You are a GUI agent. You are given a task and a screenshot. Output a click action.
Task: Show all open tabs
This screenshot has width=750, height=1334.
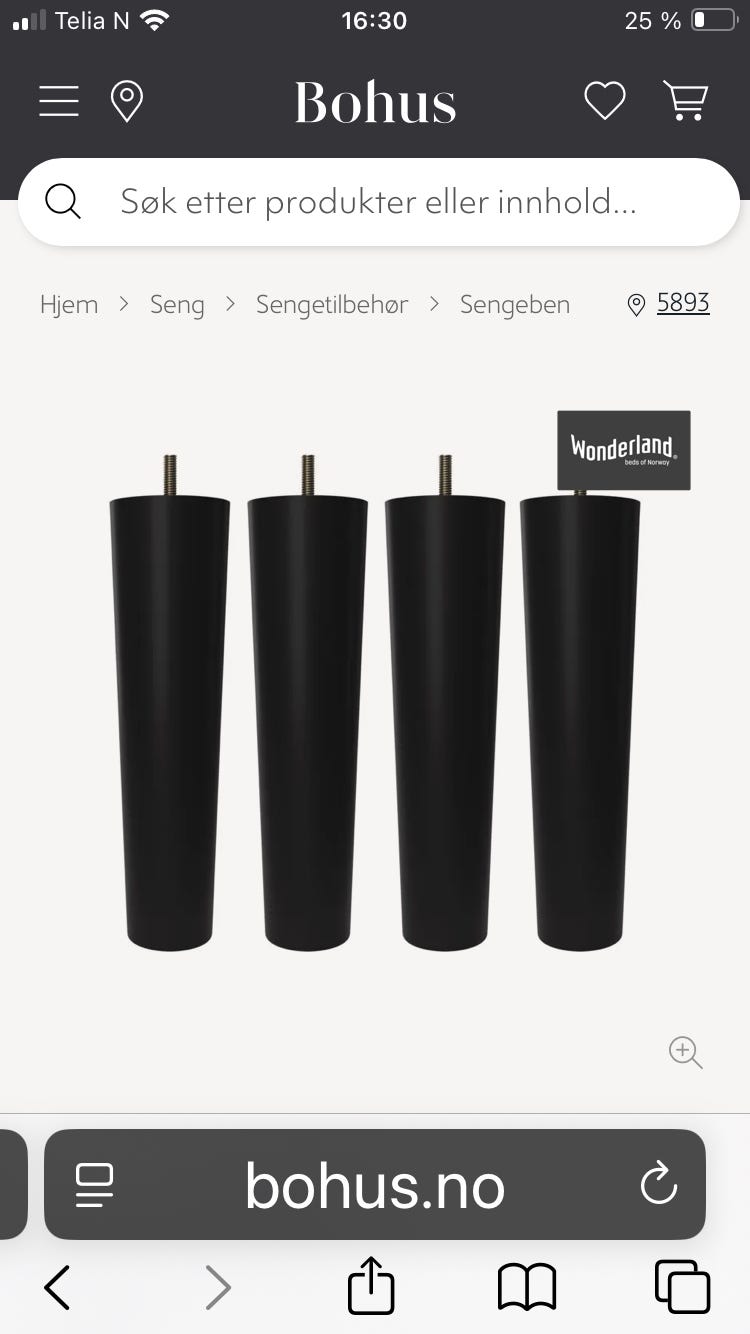(x=682, y=1287)
